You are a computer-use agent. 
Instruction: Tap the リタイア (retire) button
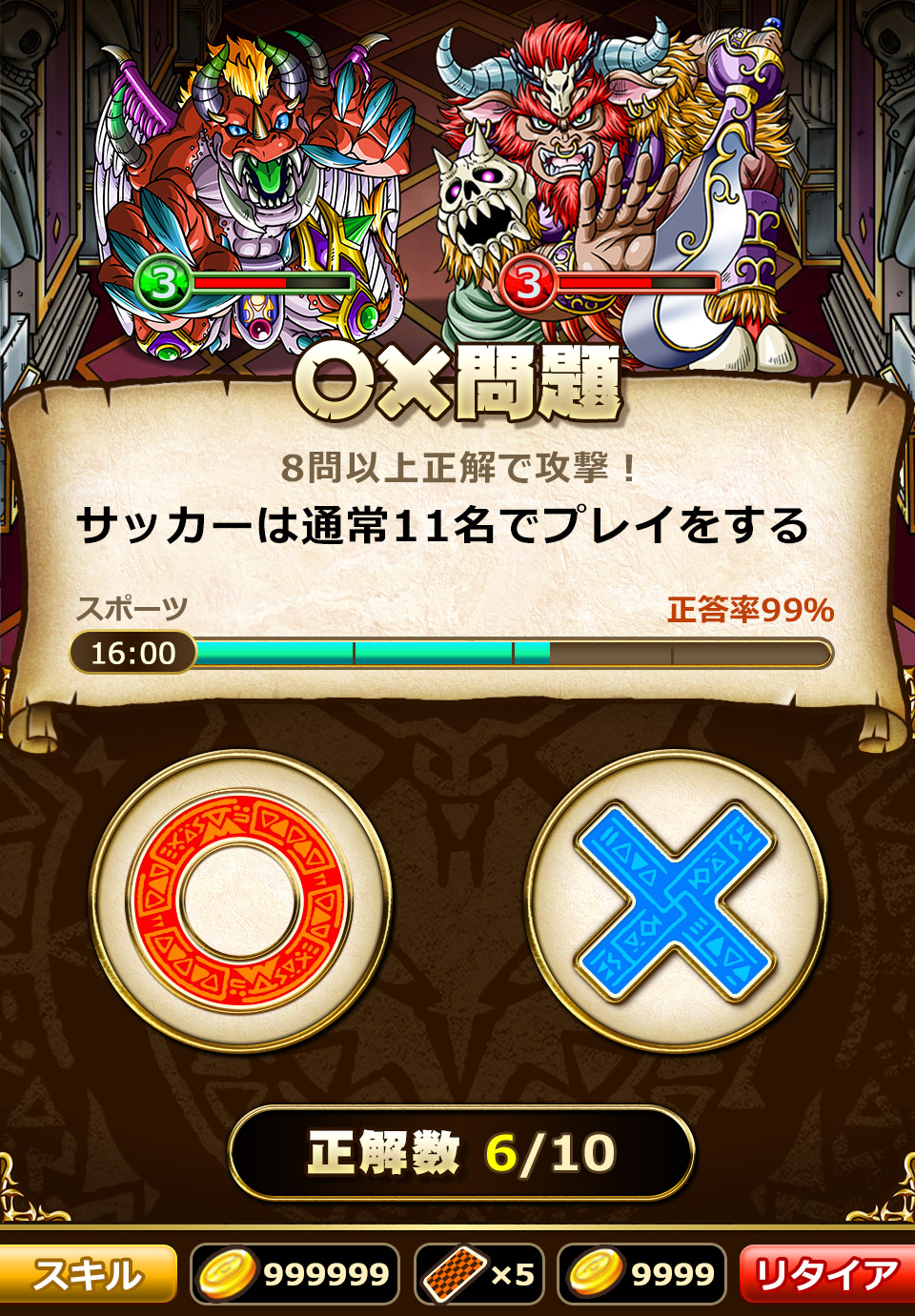826,1274
